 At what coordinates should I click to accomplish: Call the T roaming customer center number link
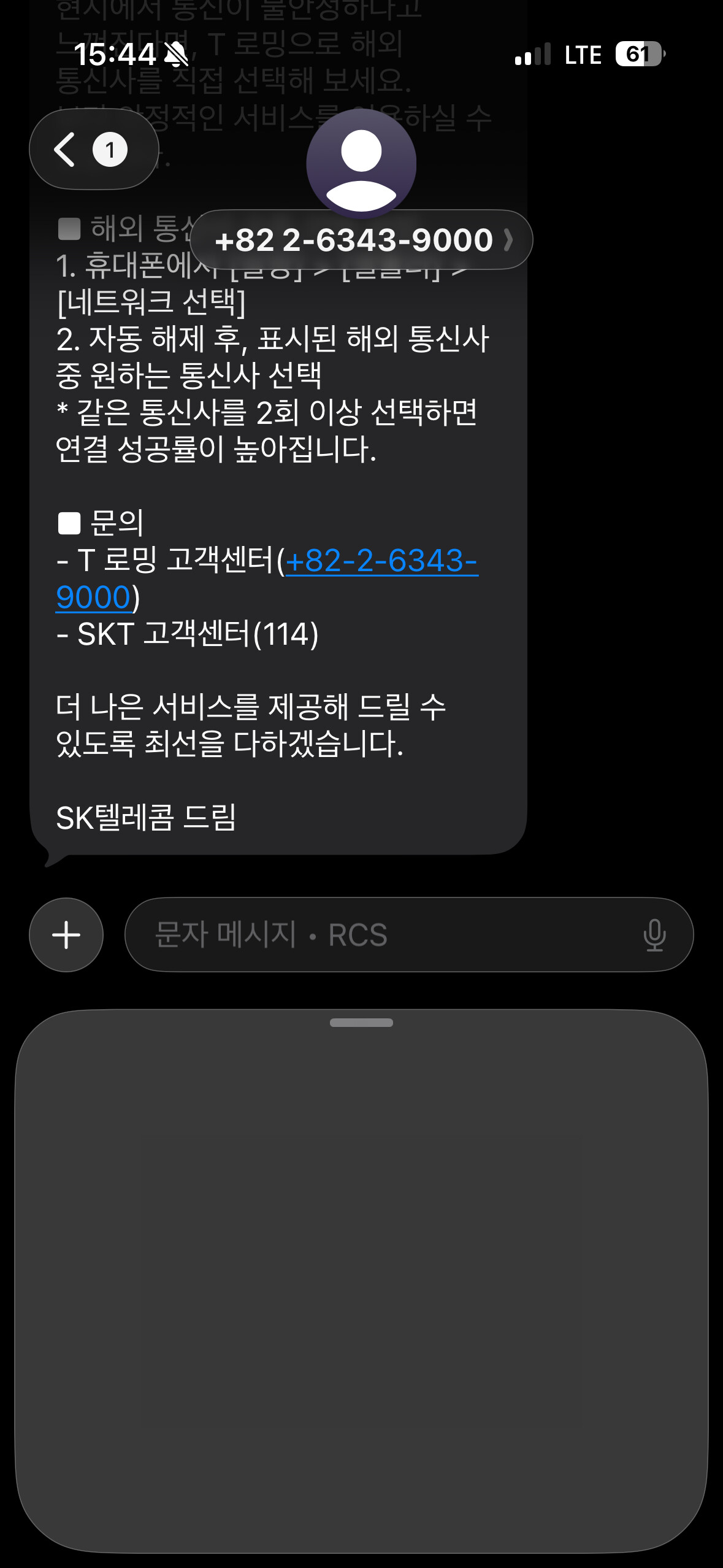click(x=267, y=578)
